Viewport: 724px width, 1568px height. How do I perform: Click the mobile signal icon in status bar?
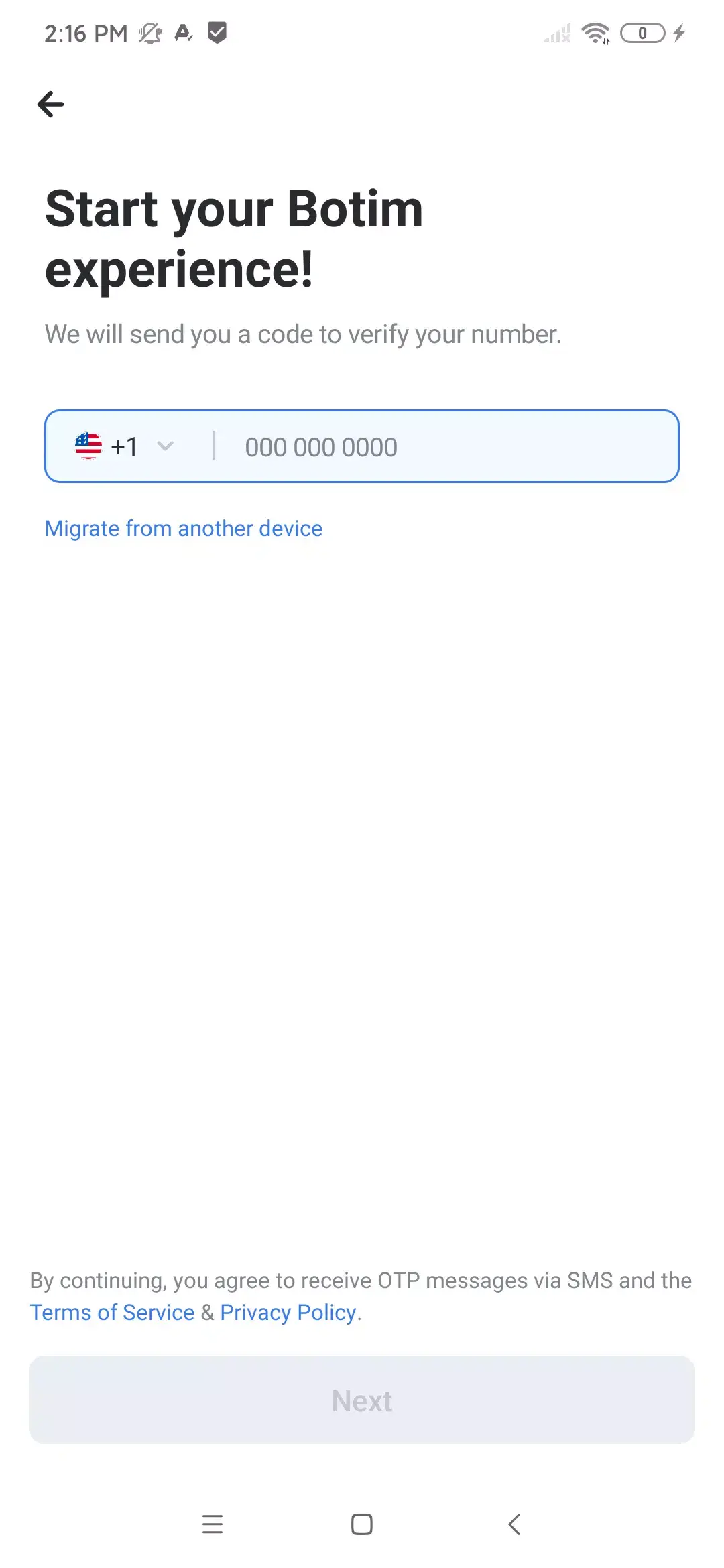click(556, 34)
